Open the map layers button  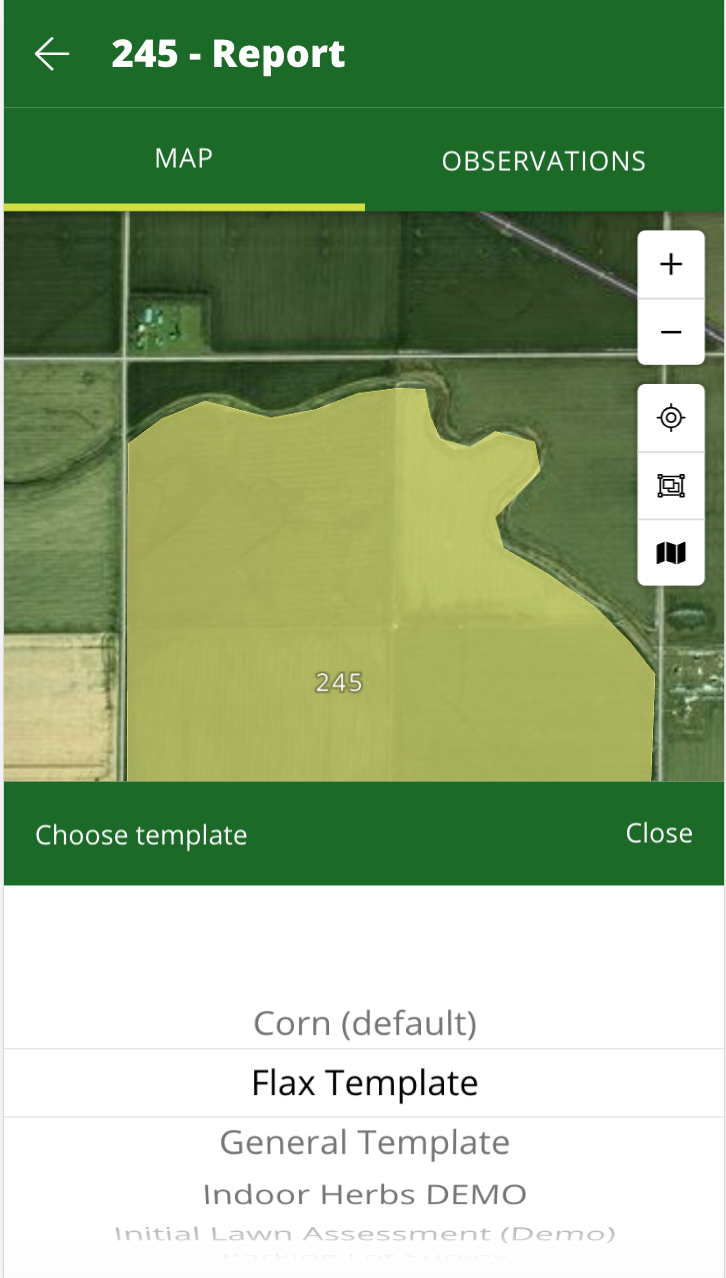[671, 552]
